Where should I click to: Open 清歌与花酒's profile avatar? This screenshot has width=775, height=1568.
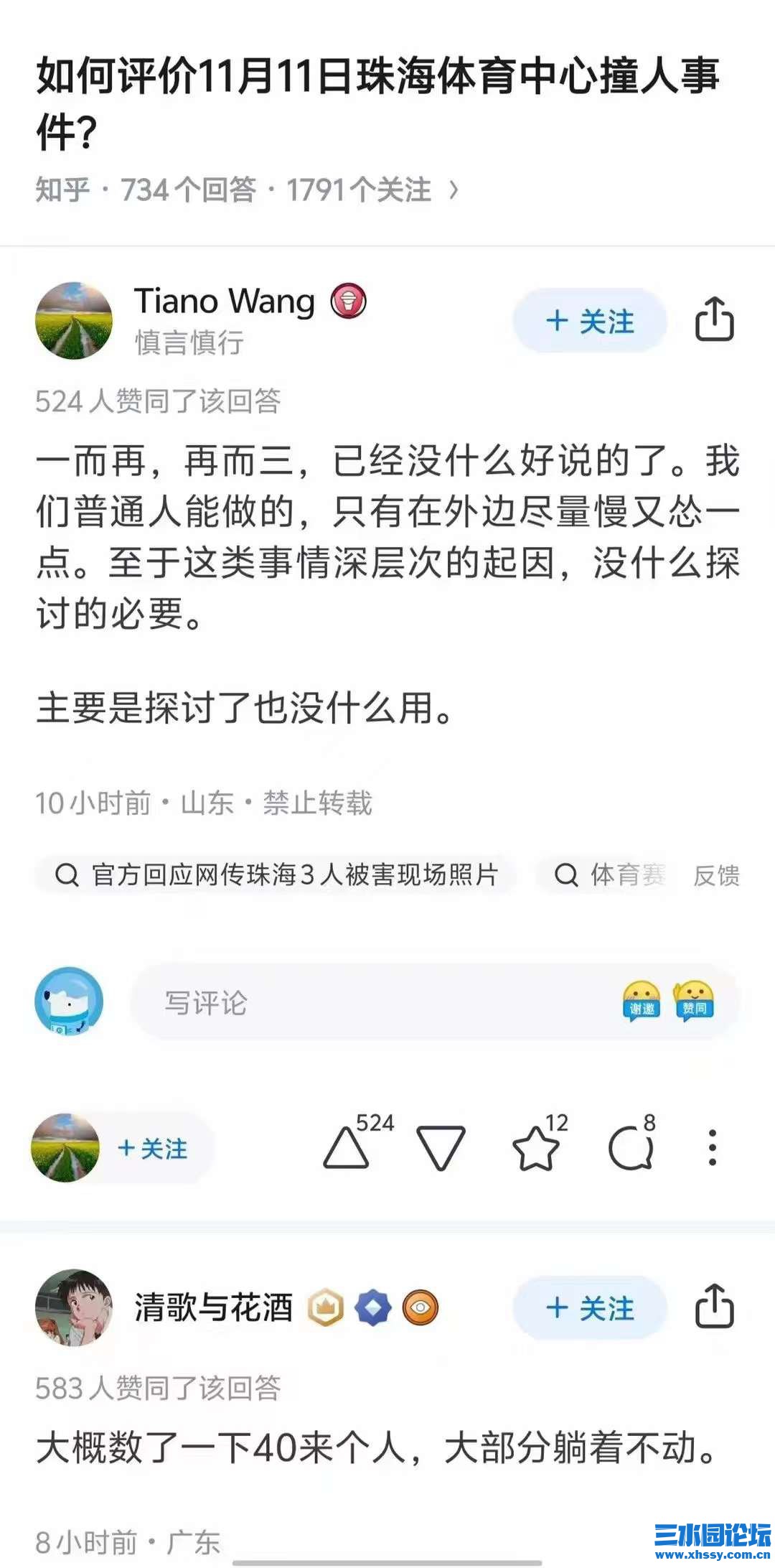coord(74,1307)
